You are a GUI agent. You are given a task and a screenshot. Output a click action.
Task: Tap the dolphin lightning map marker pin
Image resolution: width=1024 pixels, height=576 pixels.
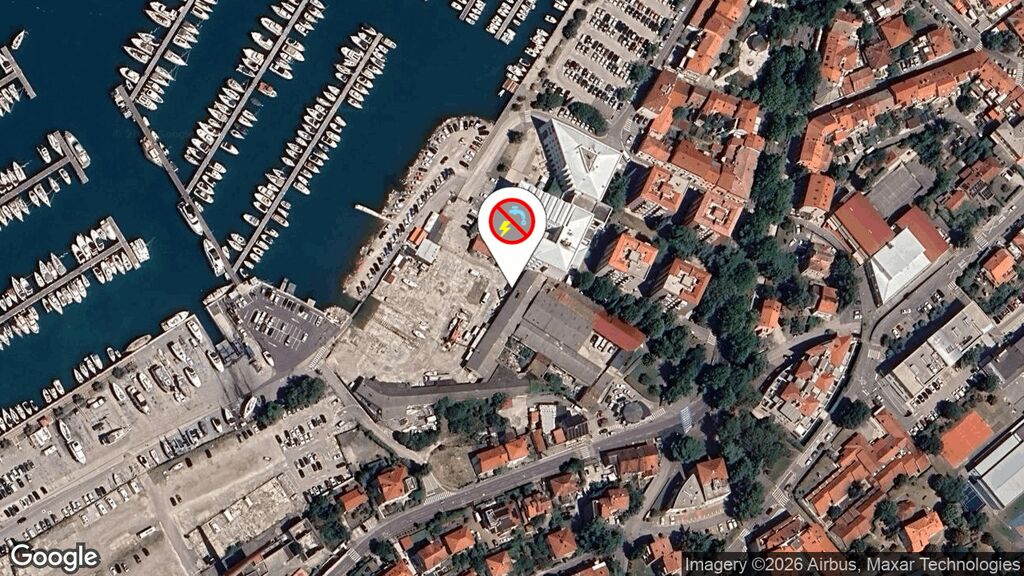pos(512,222)
